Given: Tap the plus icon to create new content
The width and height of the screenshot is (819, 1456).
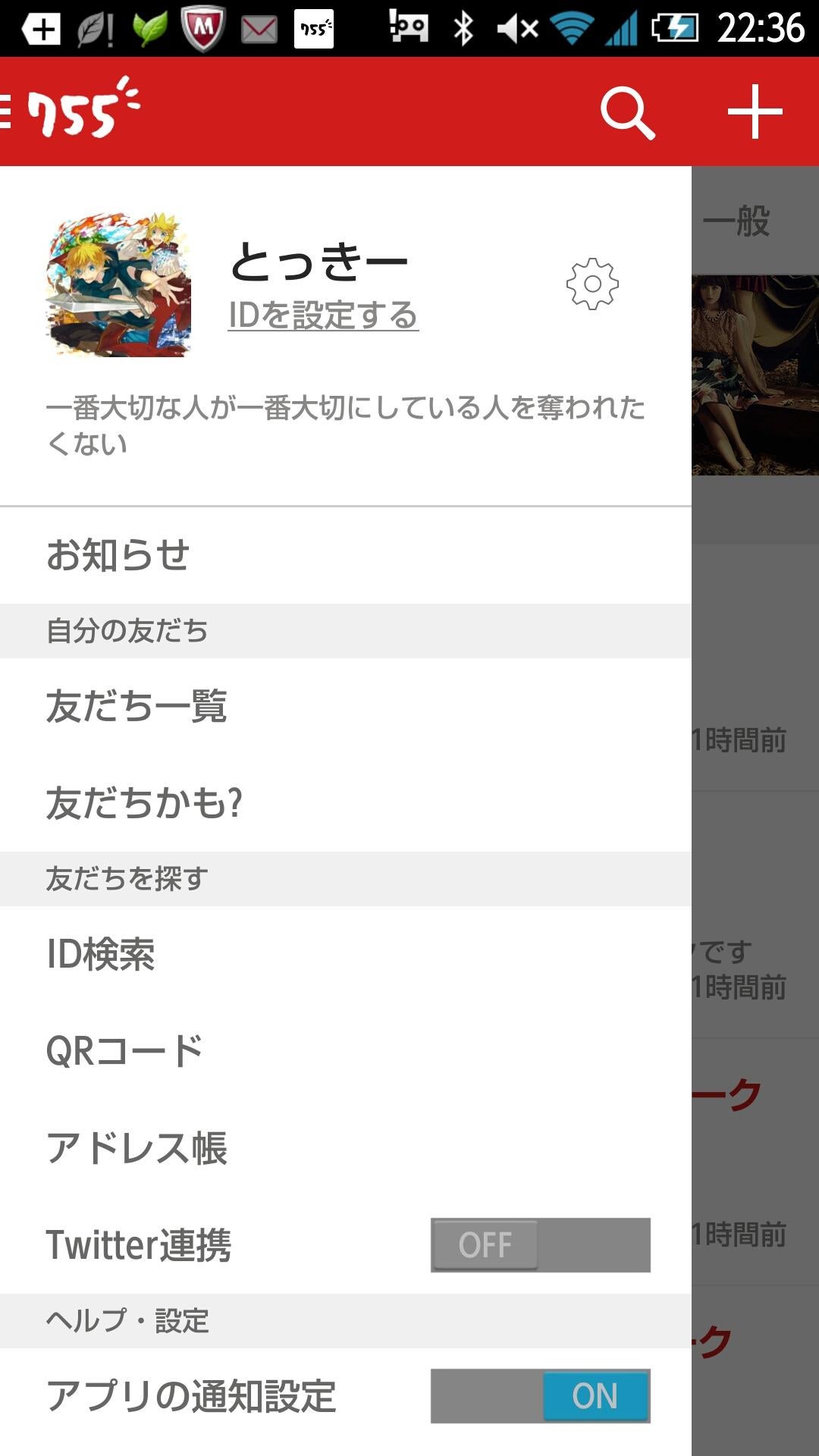Looking at the screenshot, I should pyautogui.click(x=755, y=114).
